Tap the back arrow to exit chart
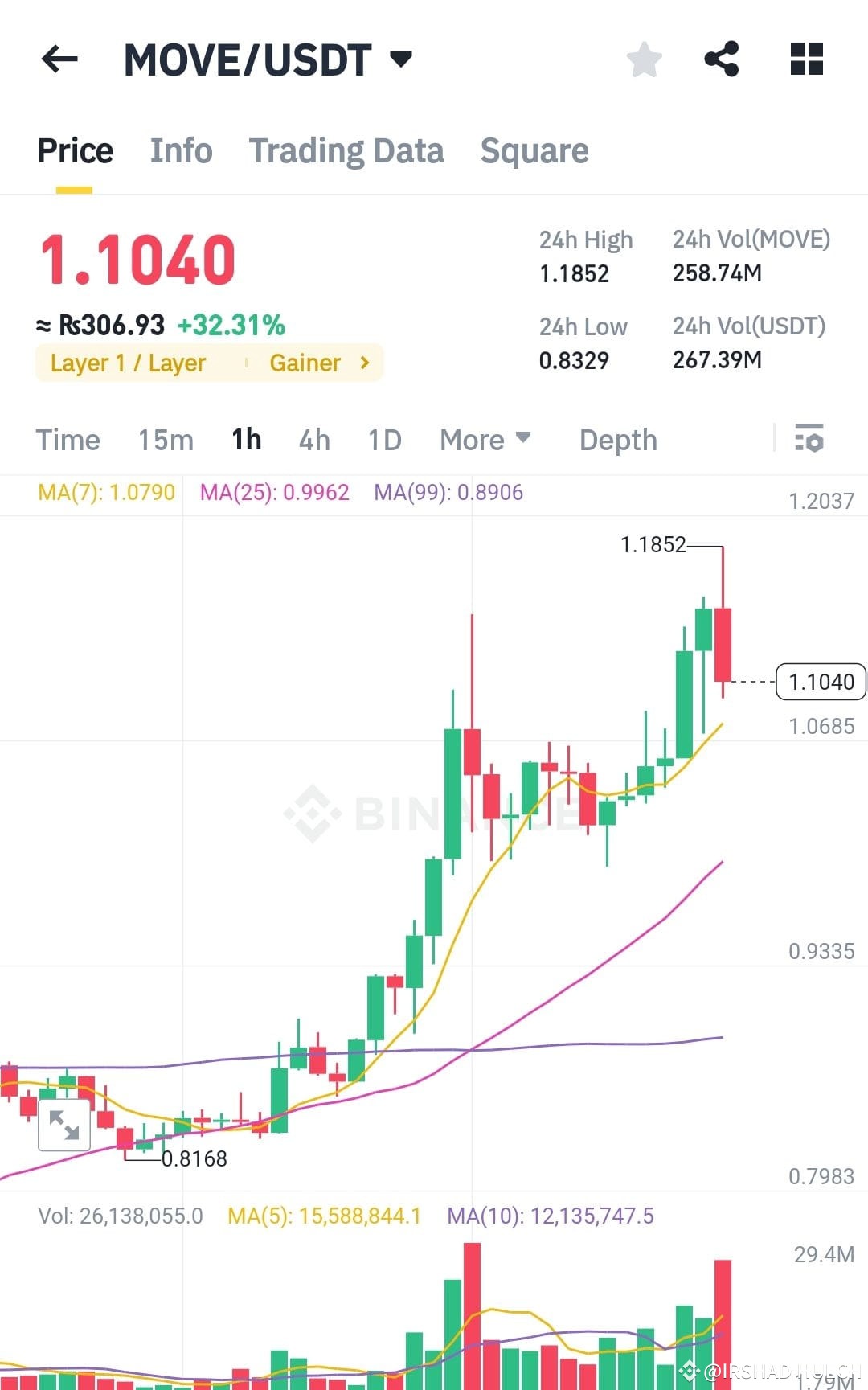The height and width of the screenshot is (1390, 868). click(58, 59)
